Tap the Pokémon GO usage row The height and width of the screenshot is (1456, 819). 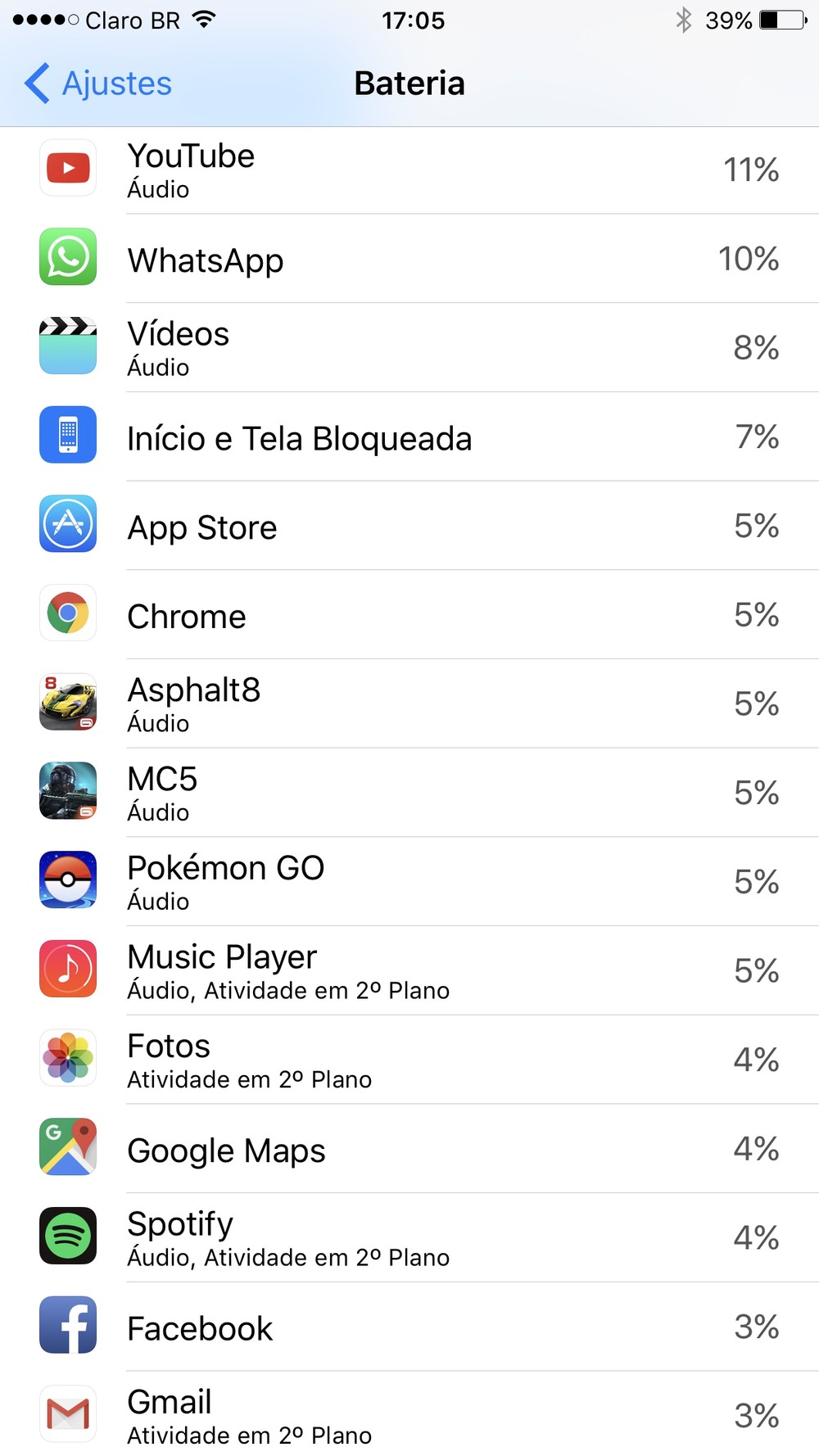(409, 882)
